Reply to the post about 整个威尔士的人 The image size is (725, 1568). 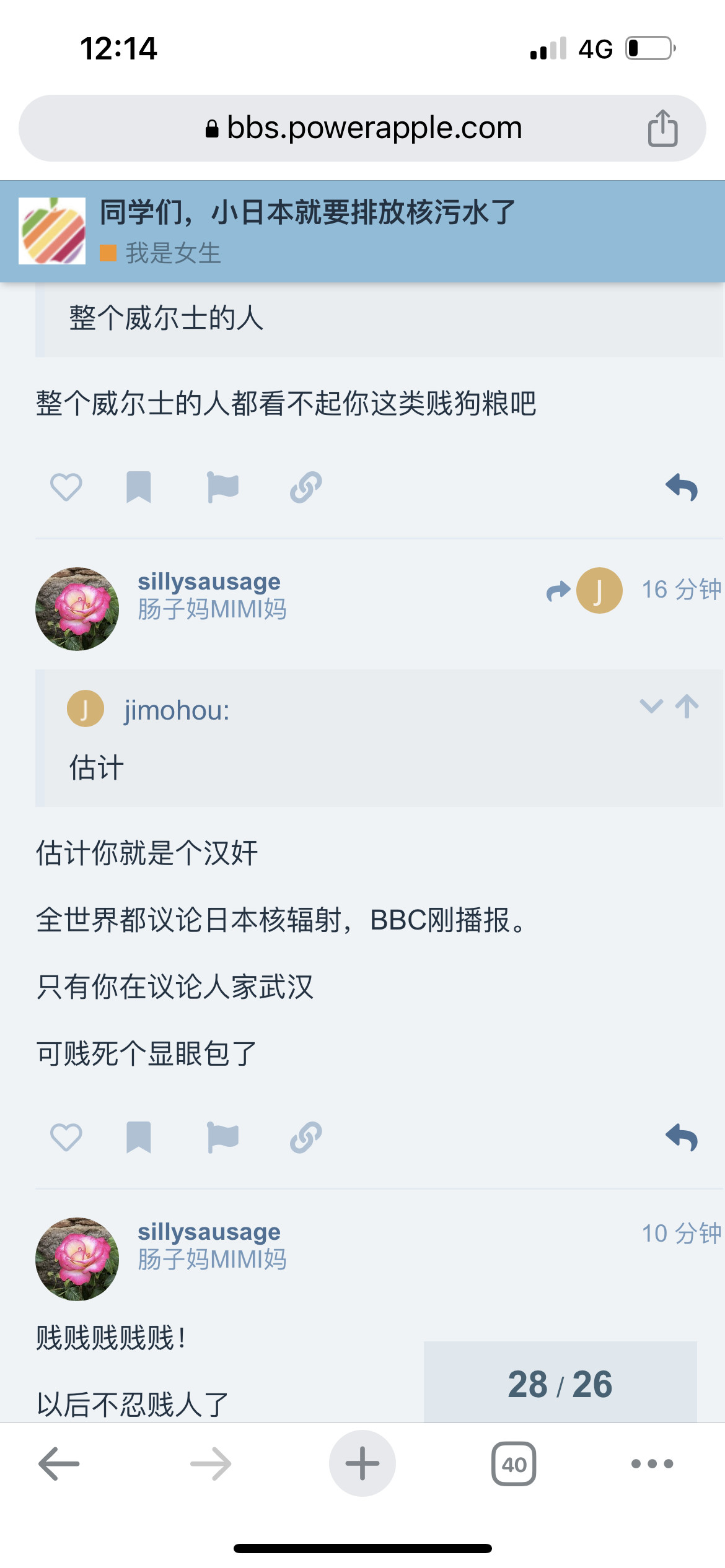[x=682, y=487]
